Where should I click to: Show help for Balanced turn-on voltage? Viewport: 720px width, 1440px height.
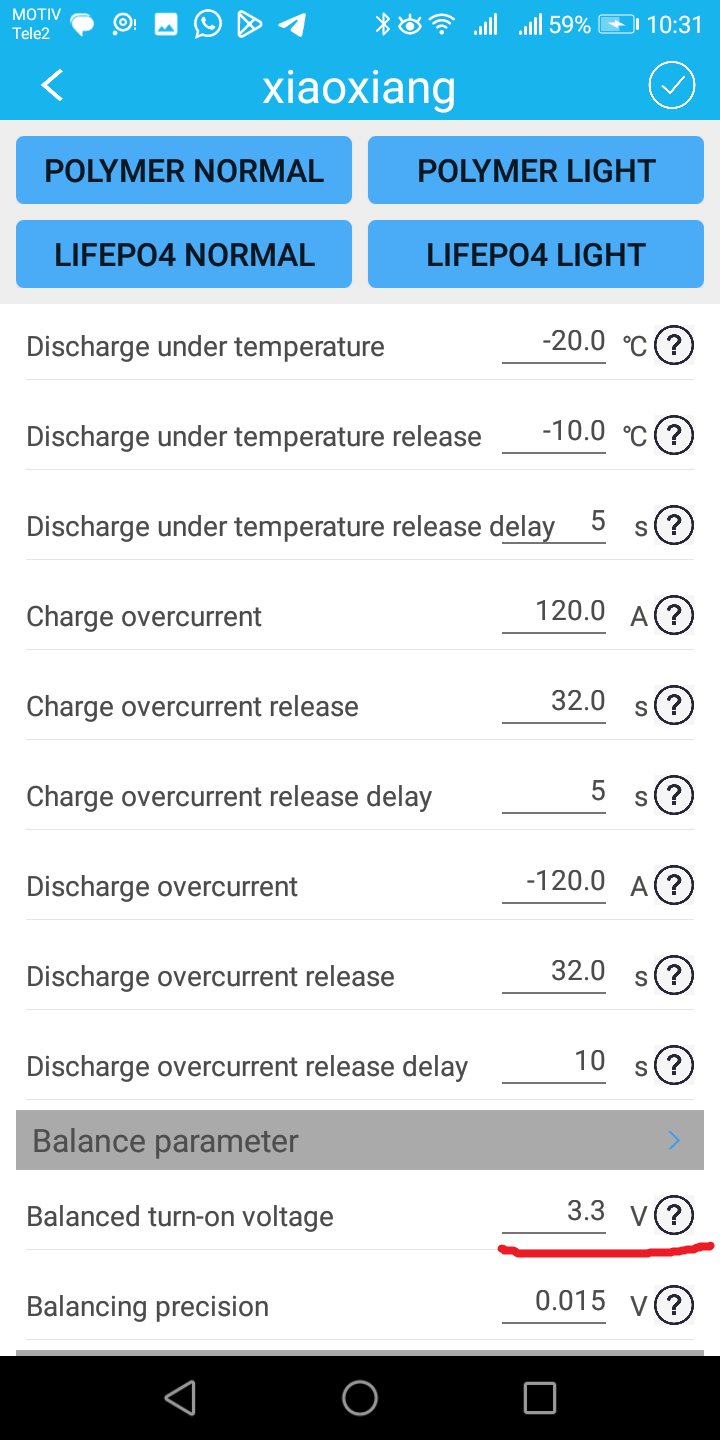pos(674,1216)
